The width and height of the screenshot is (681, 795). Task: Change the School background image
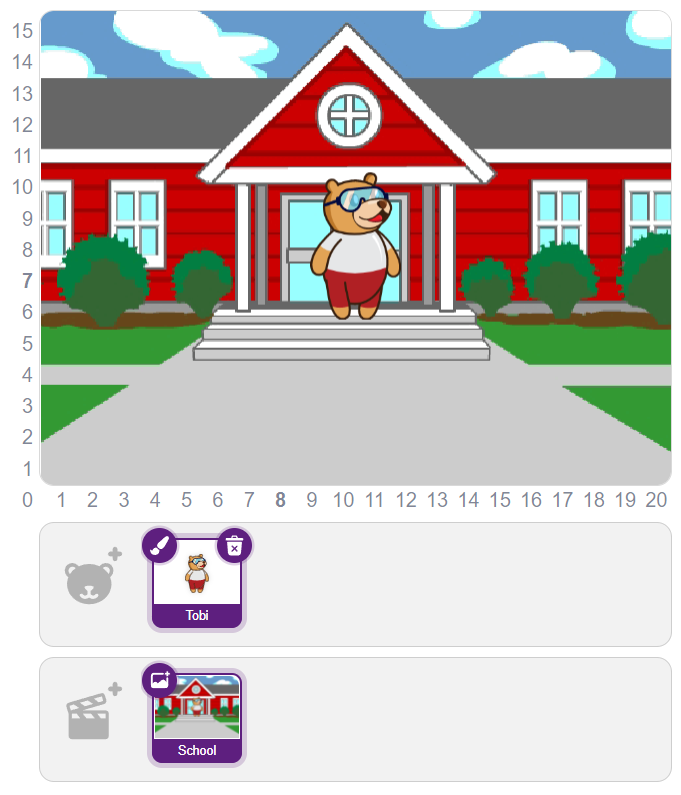(x=159, y=680)
